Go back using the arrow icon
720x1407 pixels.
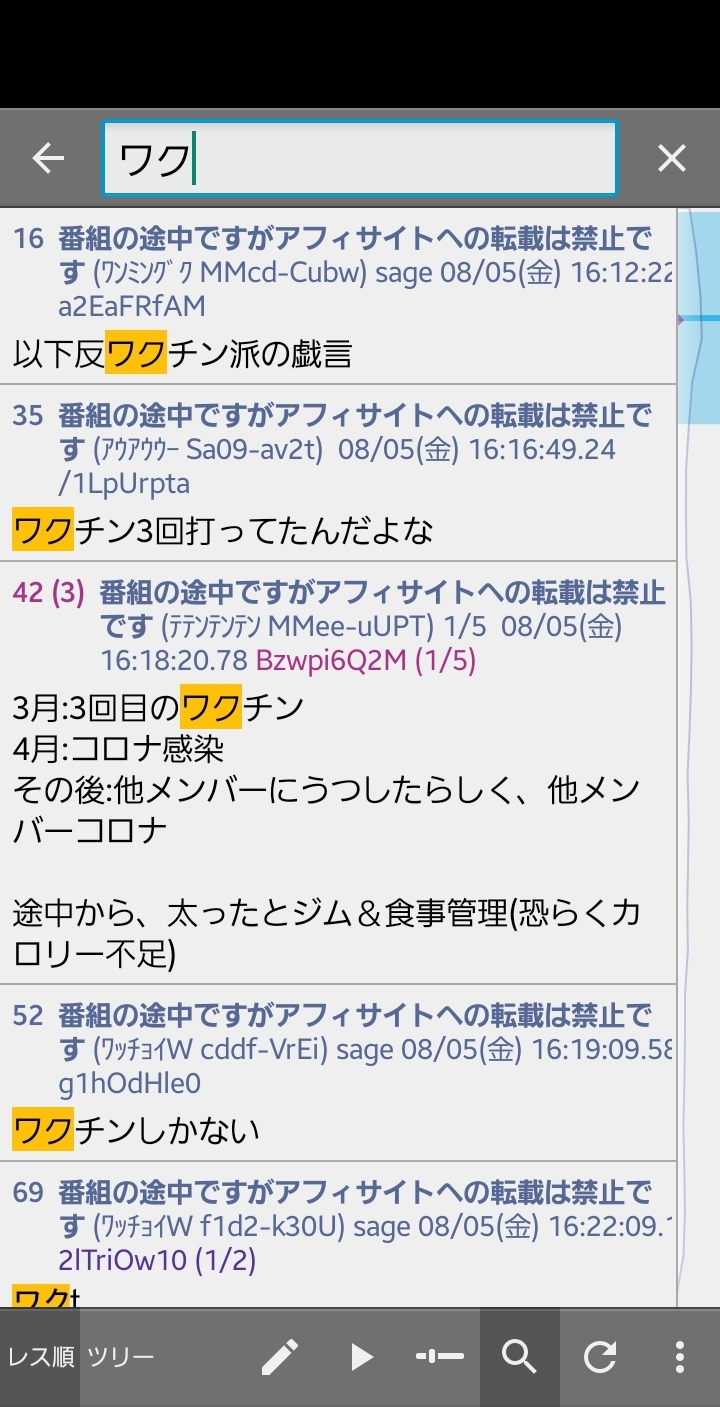tap(47, 158)
